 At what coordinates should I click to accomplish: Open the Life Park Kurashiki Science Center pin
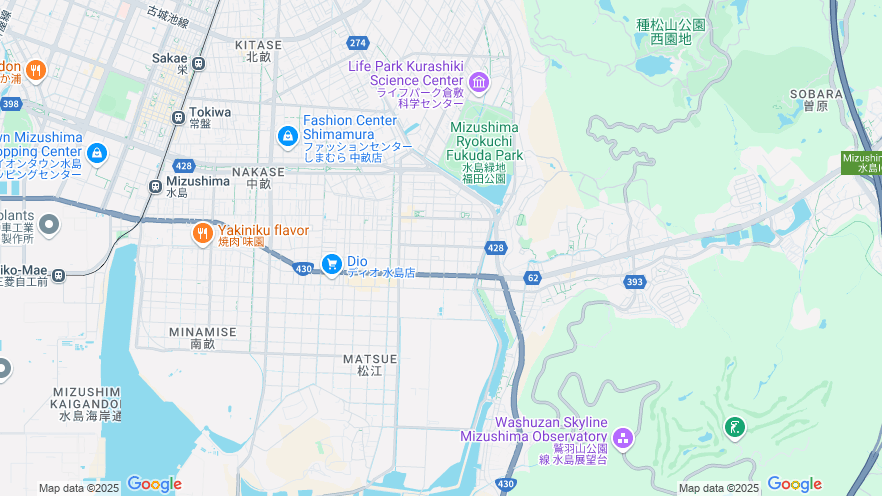point(478,81)
